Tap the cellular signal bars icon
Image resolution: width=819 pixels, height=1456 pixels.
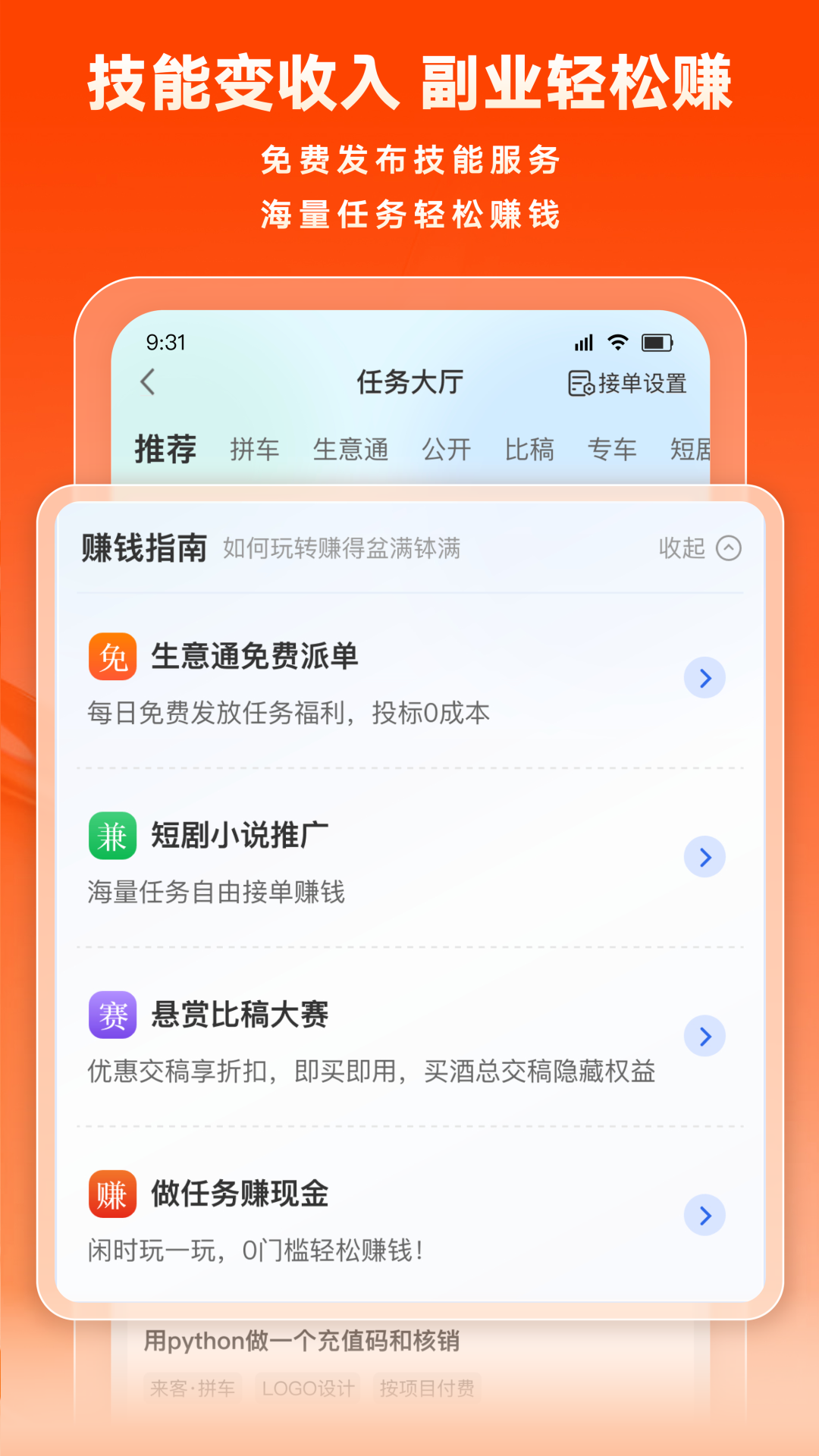point(582,343)
